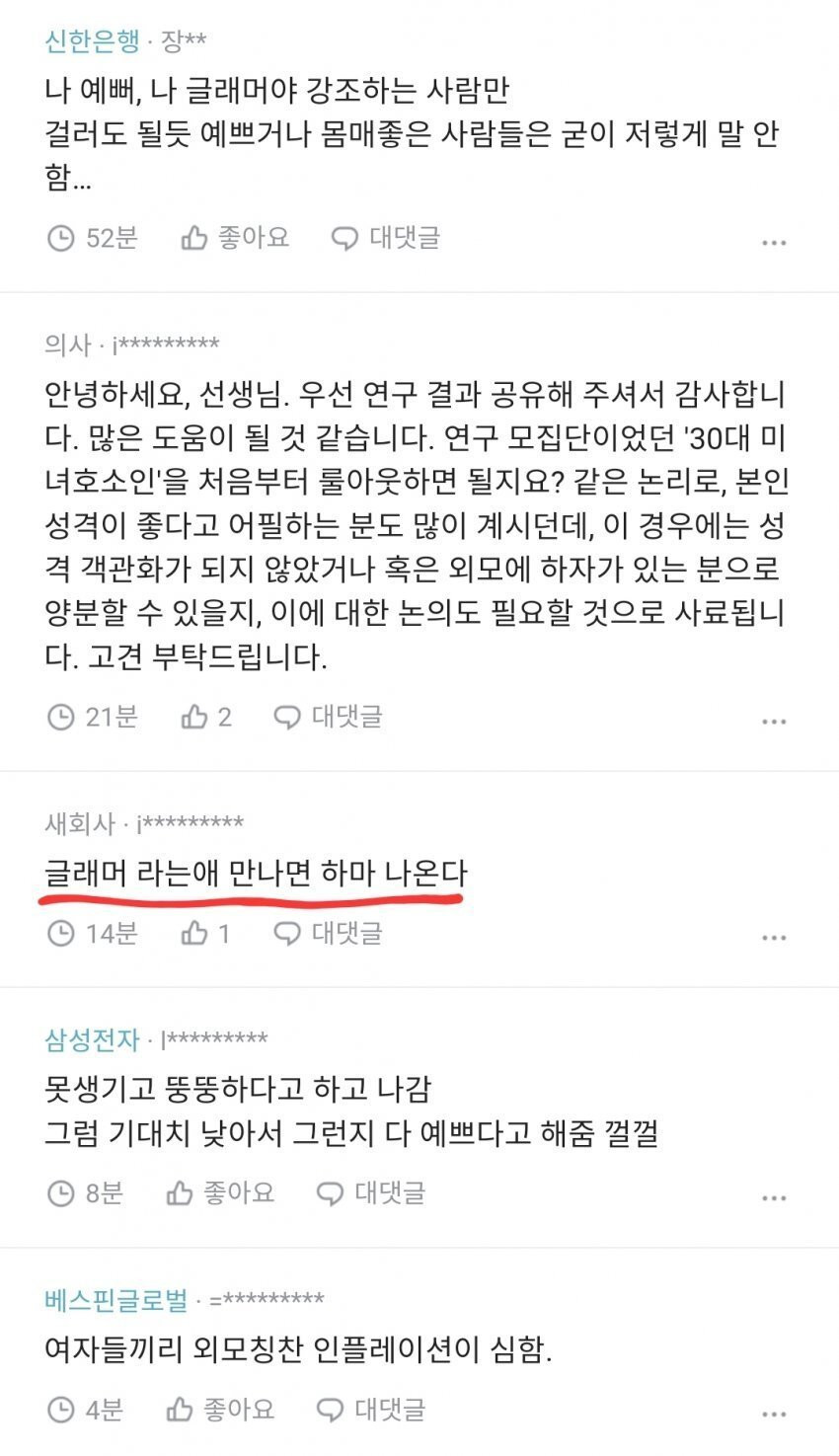Like the 신한은행 user's comment
The height and width of the screenshot is (1456, 839).
235,238
